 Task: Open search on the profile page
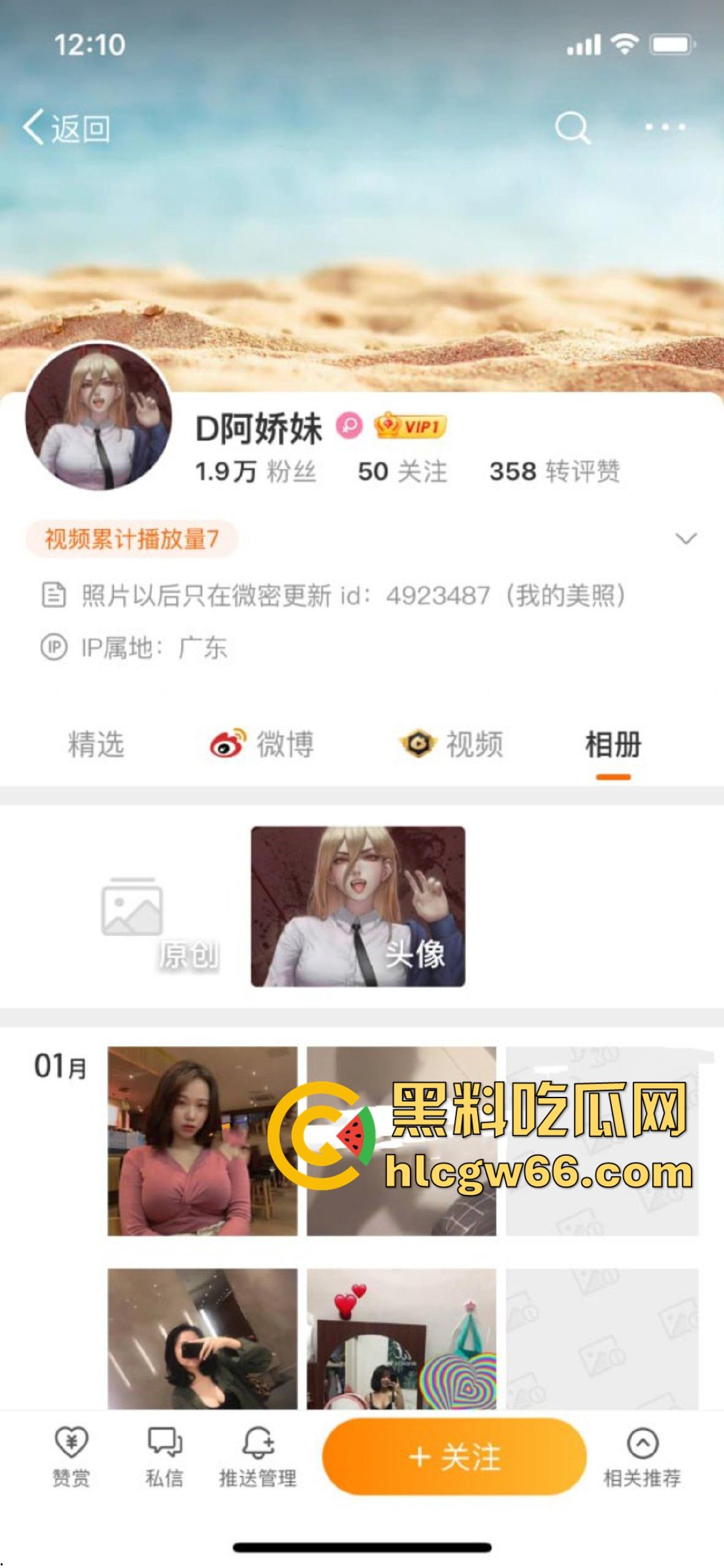pyautogui.click(x=573, y=127)
